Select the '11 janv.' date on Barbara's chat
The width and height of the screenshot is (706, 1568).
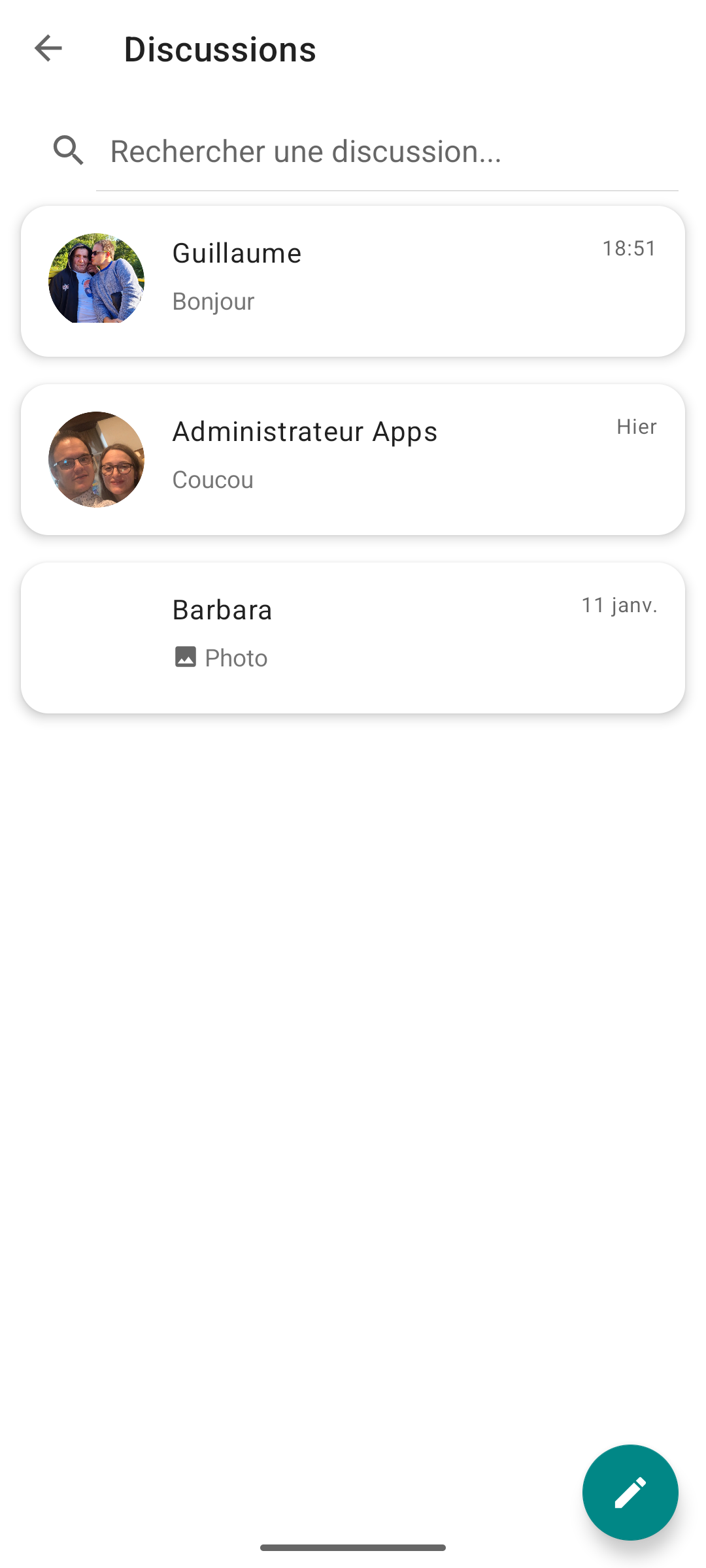click(x=620, y=605)
